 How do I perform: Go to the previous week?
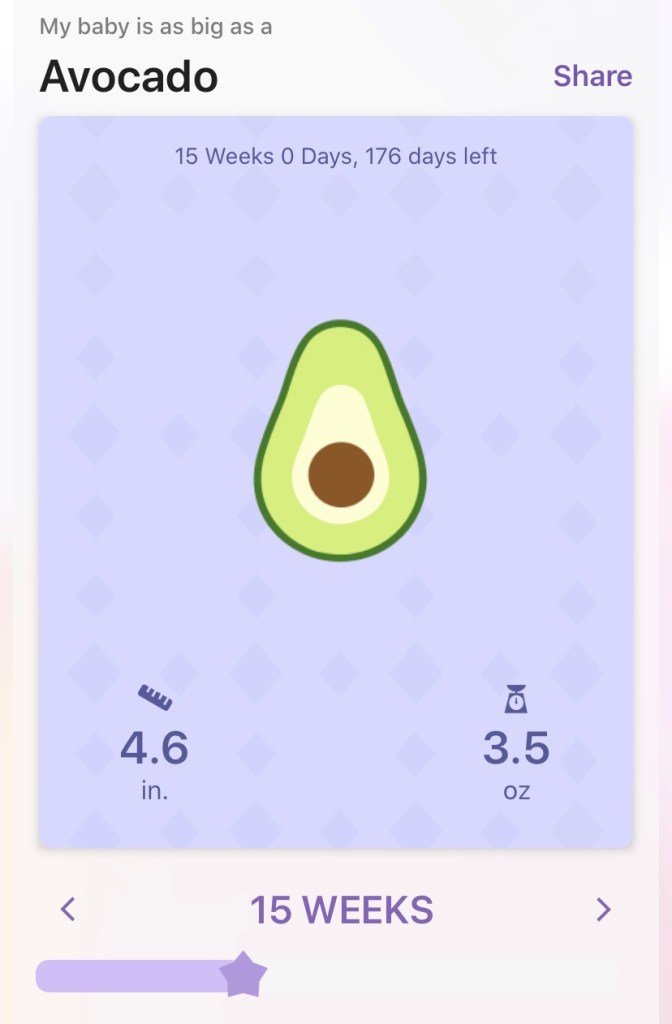tap(68, 909)
